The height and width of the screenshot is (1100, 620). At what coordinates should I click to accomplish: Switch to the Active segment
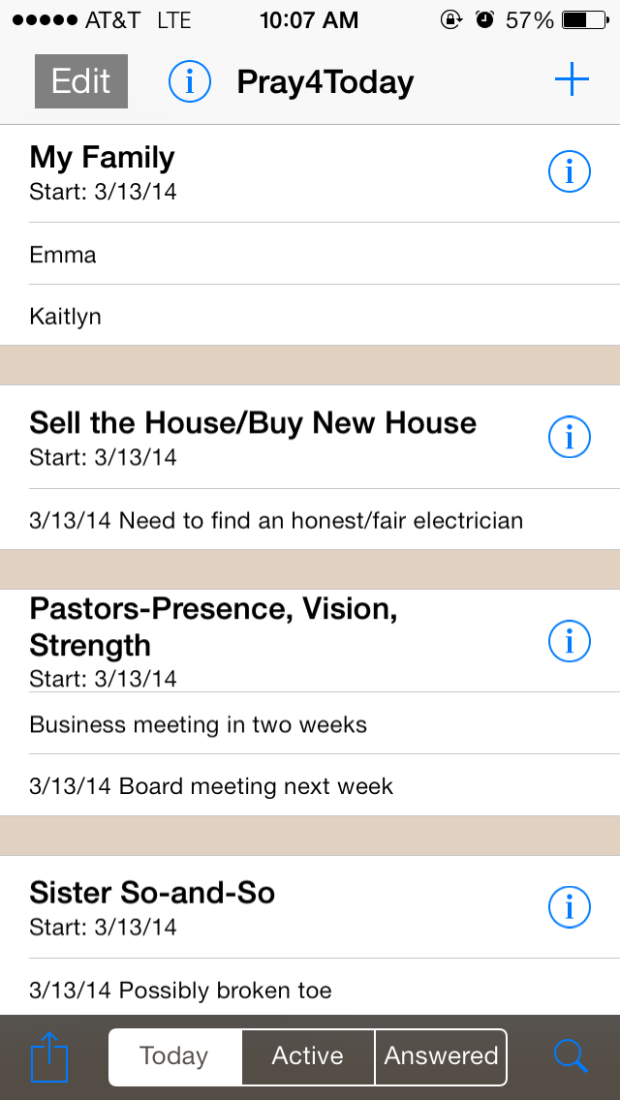(308, 1057)
